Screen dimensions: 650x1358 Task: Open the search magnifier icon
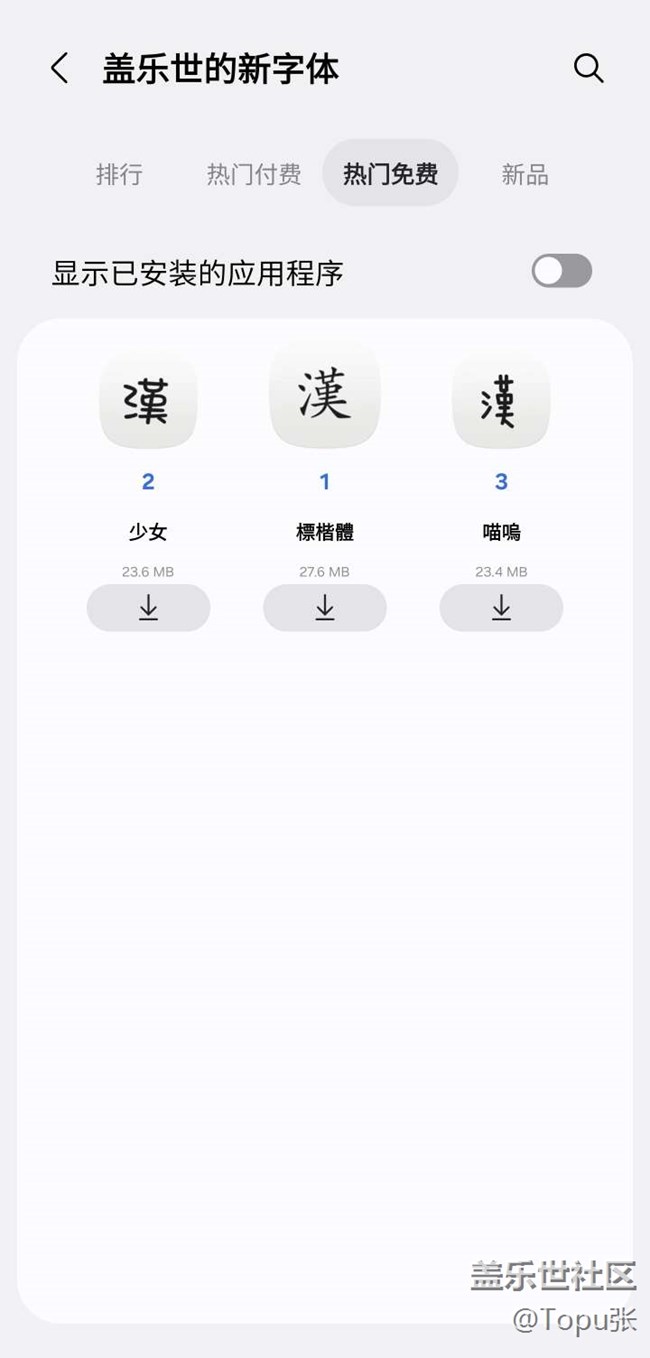(x=588, y=69)
